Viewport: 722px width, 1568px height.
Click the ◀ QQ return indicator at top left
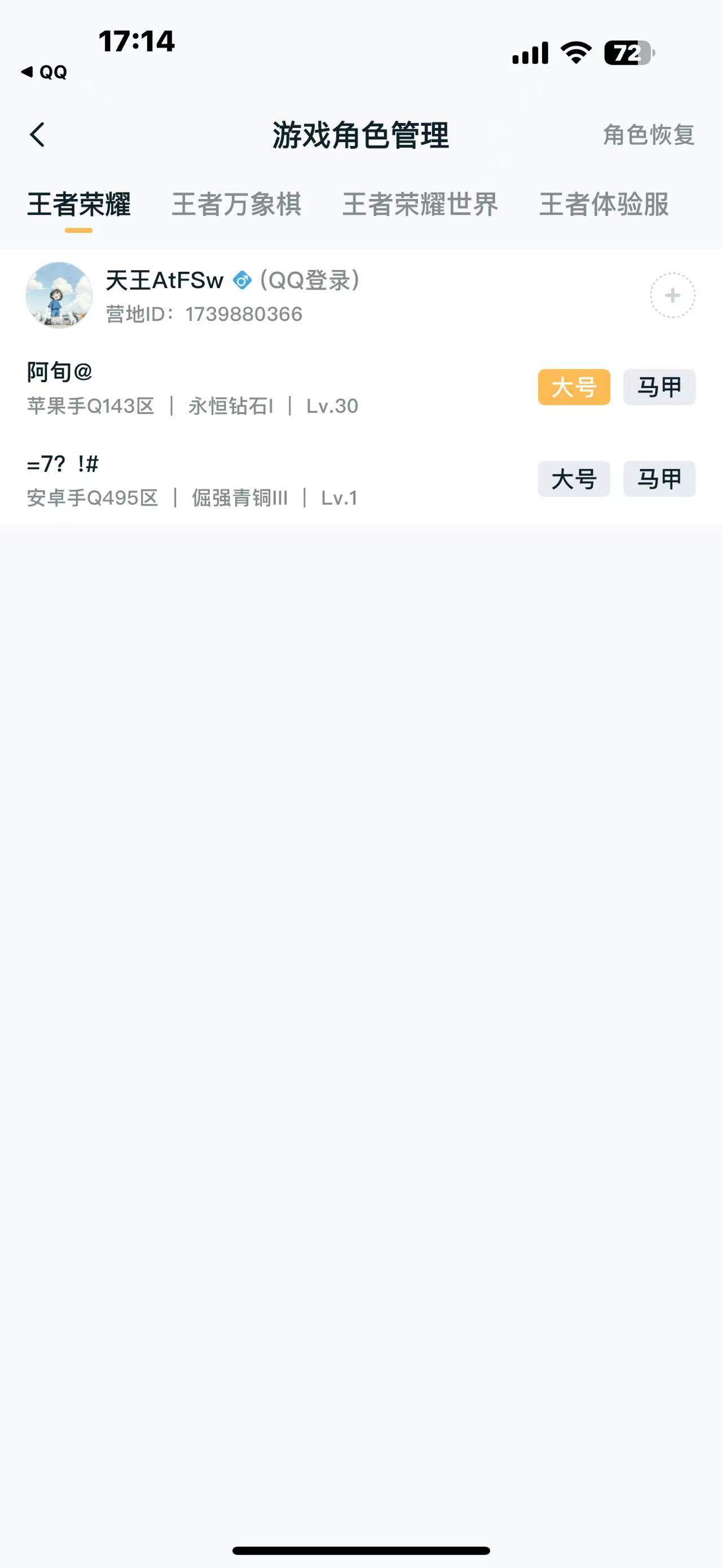[45, 72]
